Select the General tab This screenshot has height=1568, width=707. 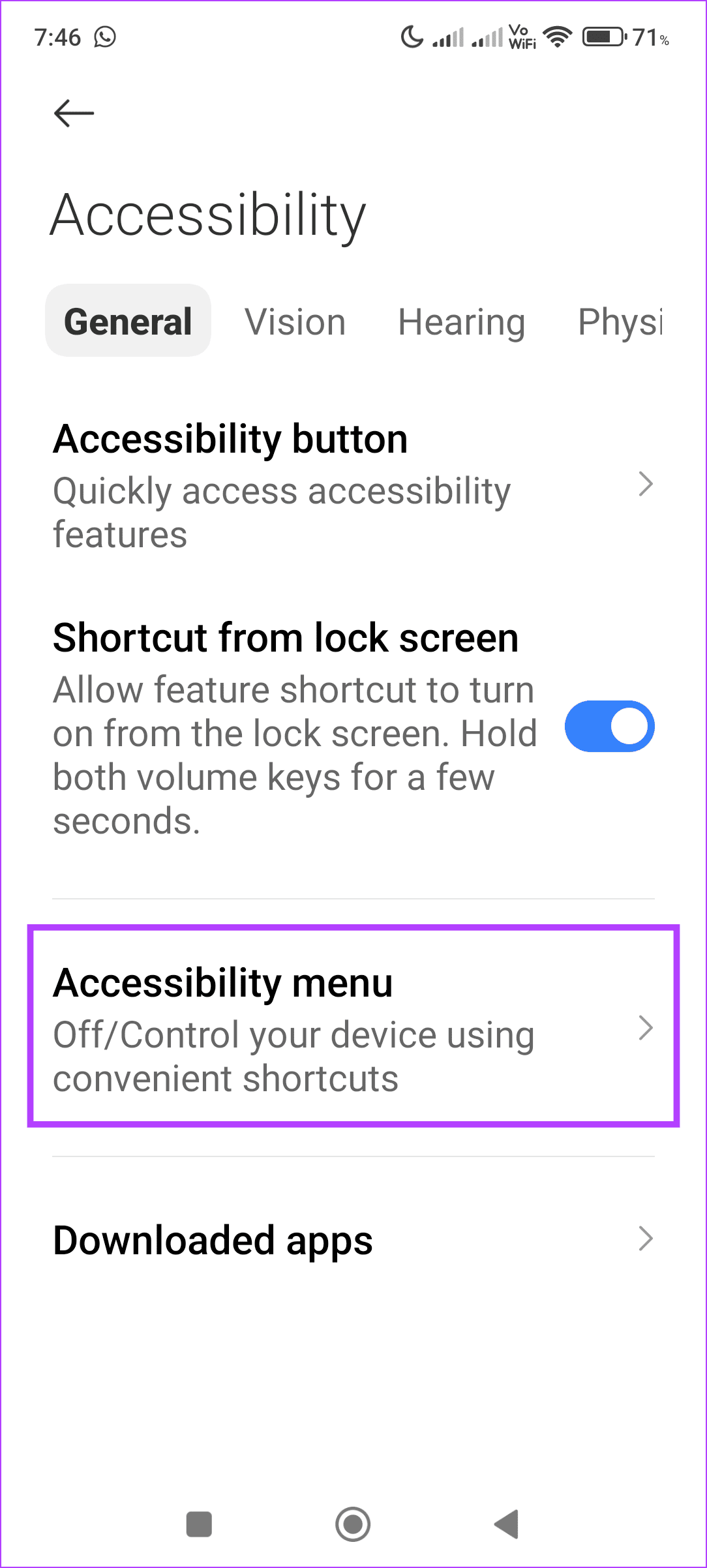point(127,321)
